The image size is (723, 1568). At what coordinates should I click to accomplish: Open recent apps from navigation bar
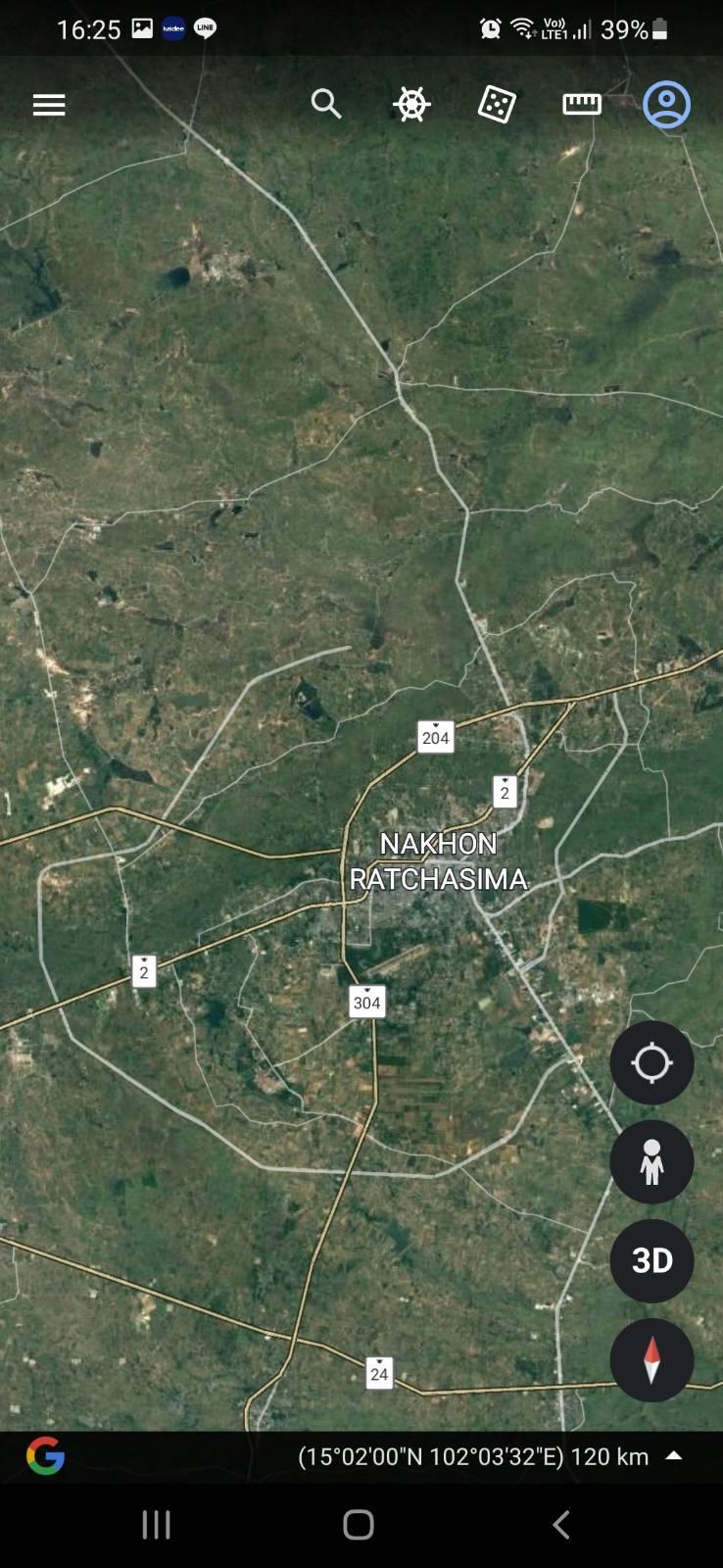[157, 1525]
